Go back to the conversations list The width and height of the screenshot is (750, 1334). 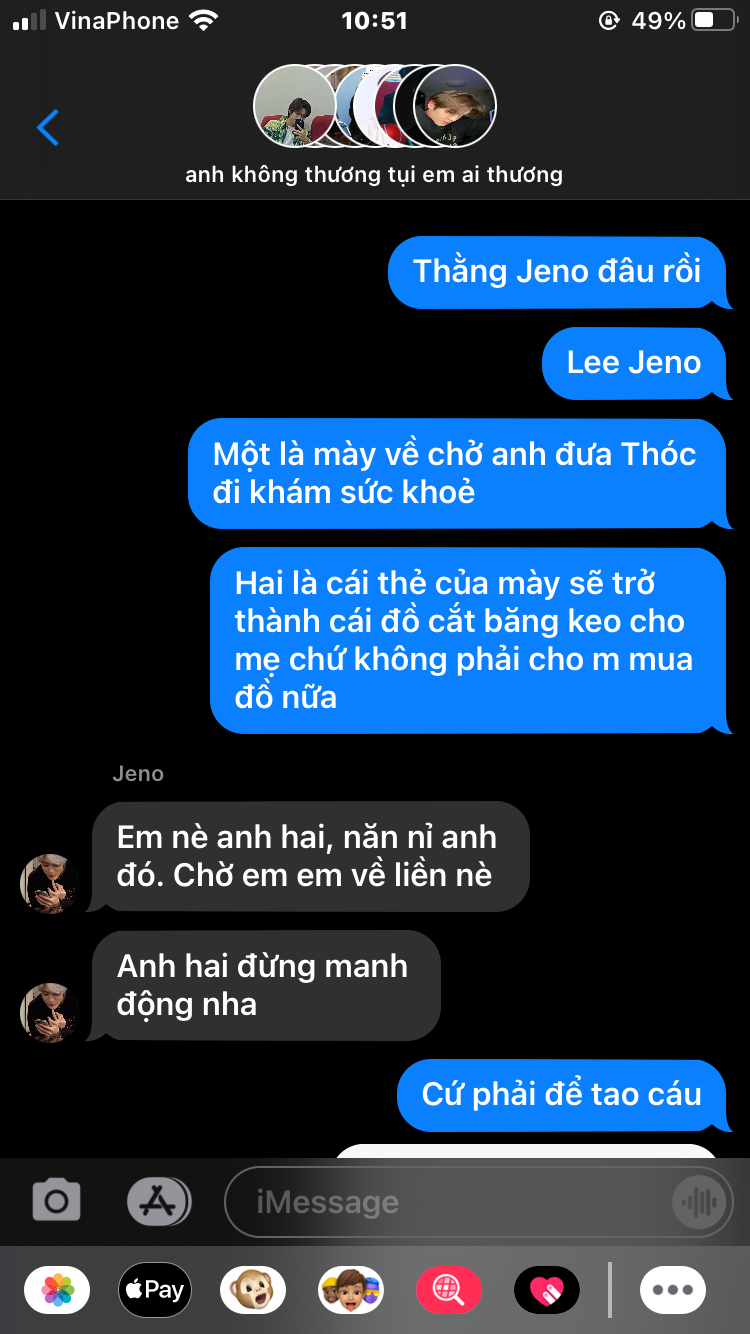[47, 128]
